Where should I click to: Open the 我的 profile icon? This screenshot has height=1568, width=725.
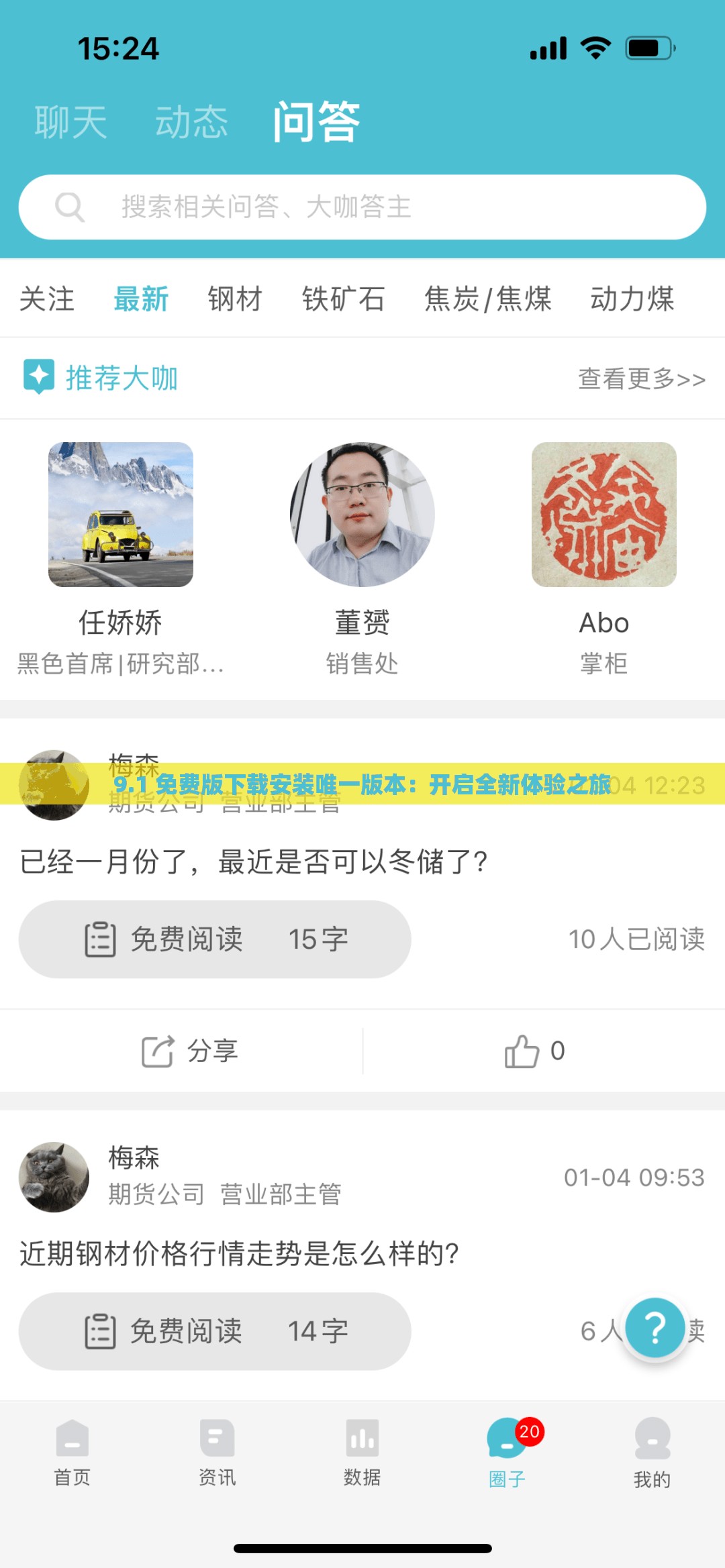(652, 1453)
